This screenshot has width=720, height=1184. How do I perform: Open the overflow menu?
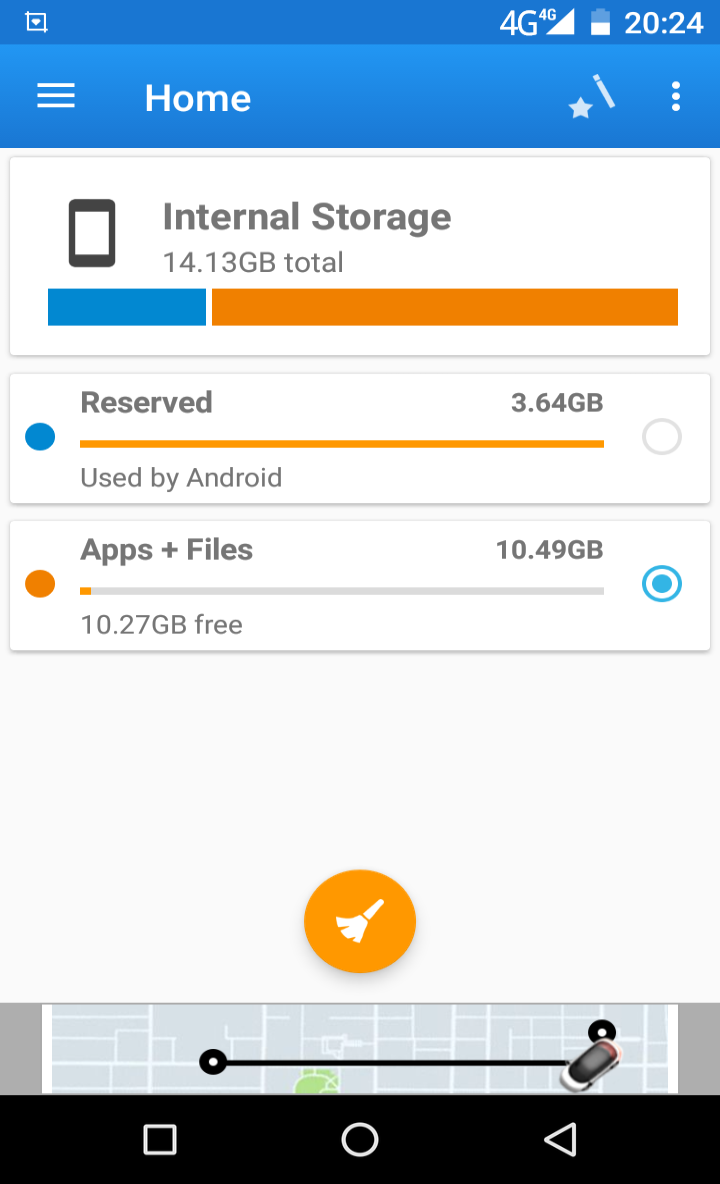[x=676, y=96]
